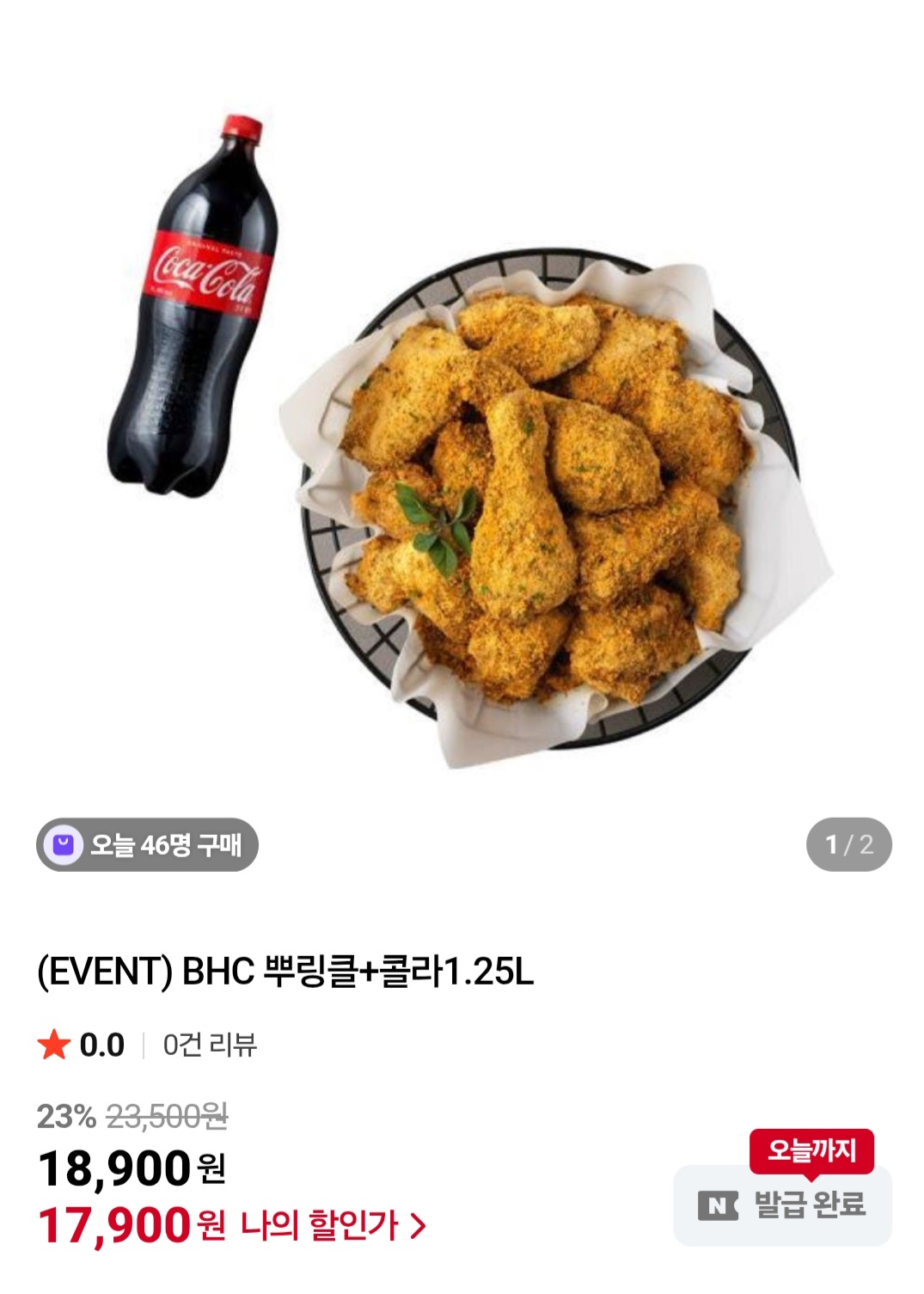
Task: View the 0건 리뷰 reviews
Action: point(210,1045)
